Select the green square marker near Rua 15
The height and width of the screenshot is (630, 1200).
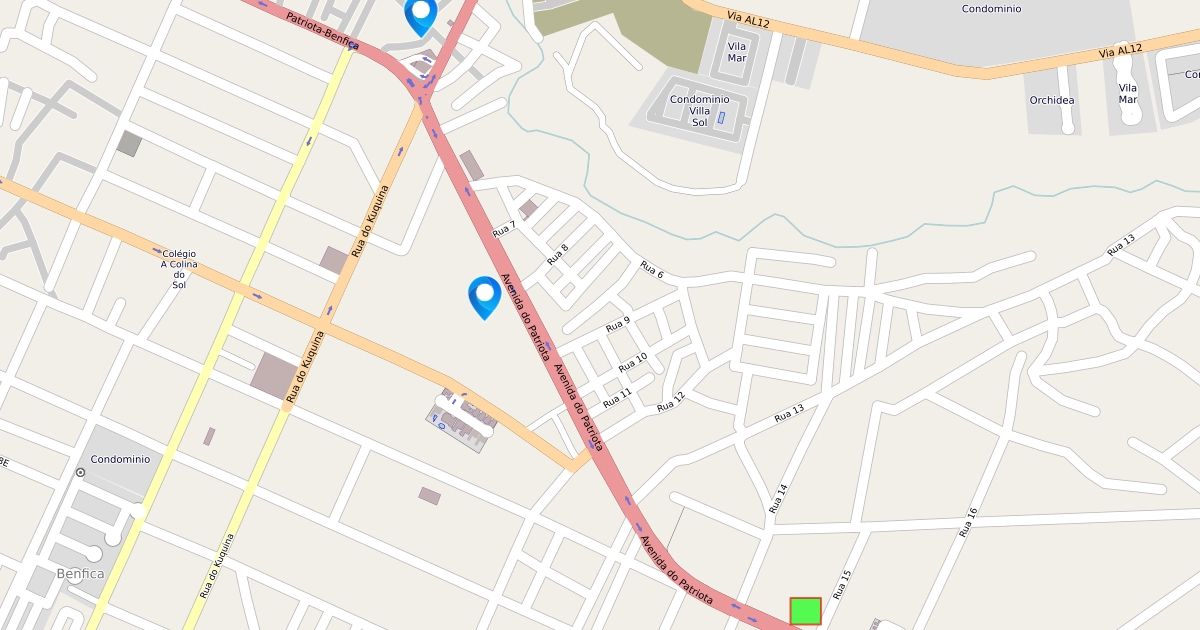click(805, 611)
